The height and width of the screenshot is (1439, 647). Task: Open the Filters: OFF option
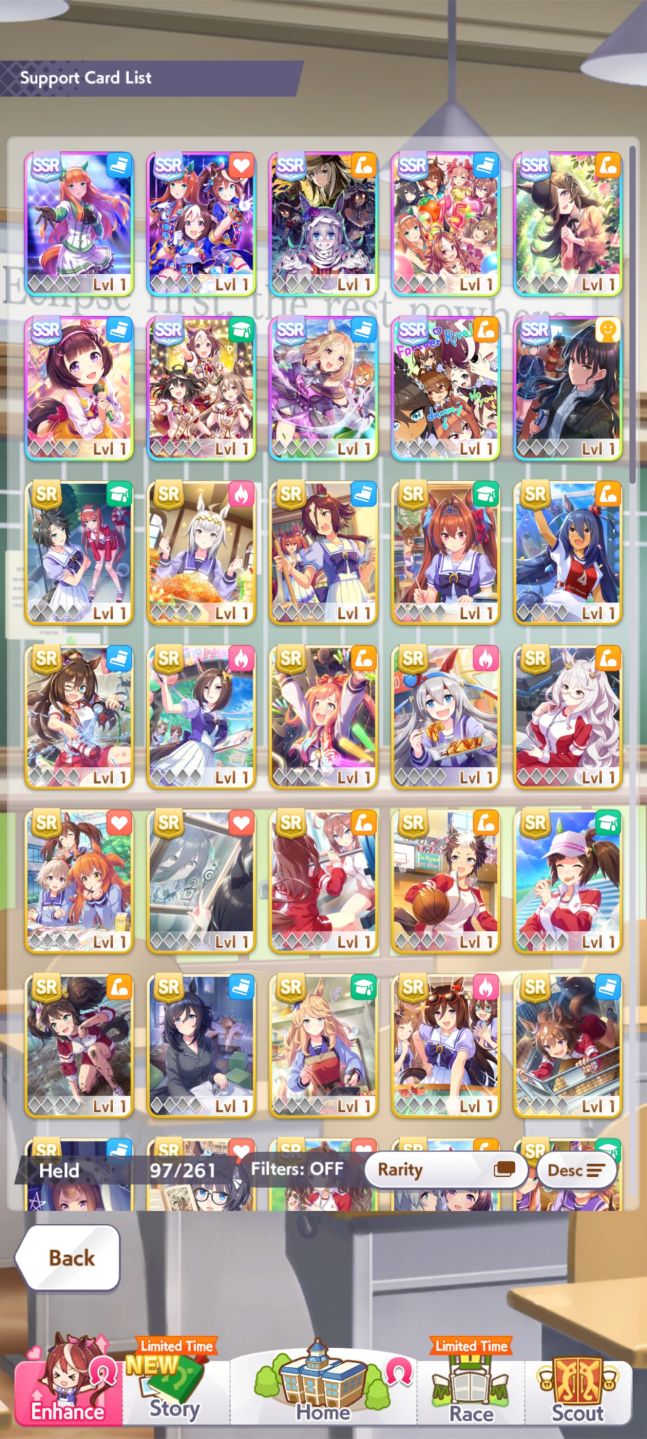pos(297,1168)
